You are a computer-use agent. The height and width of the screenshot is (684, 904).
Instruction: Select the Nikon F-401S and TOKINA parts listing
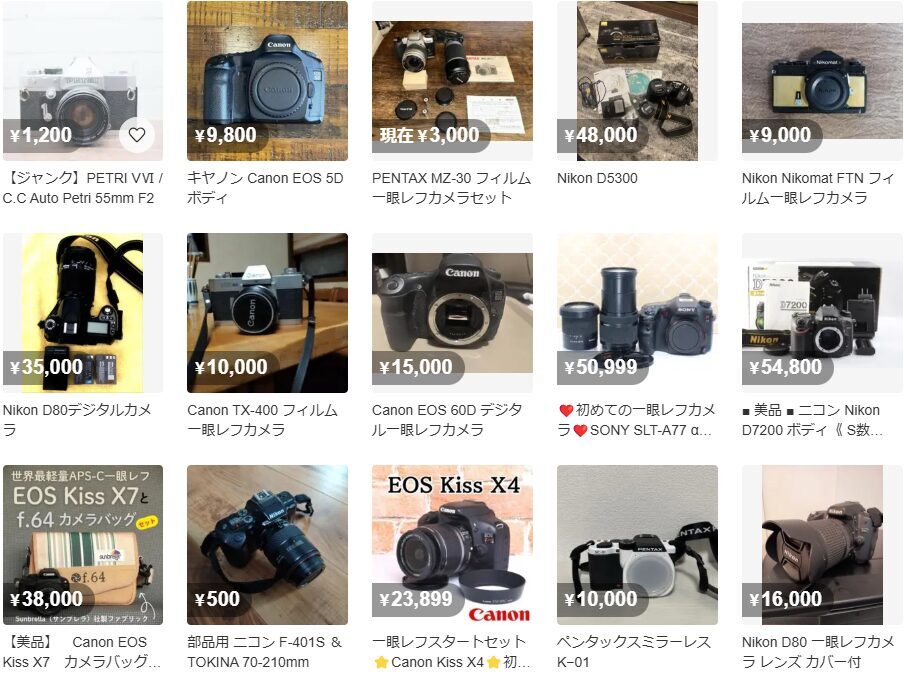pyautogui.click(x=267, y=545)
